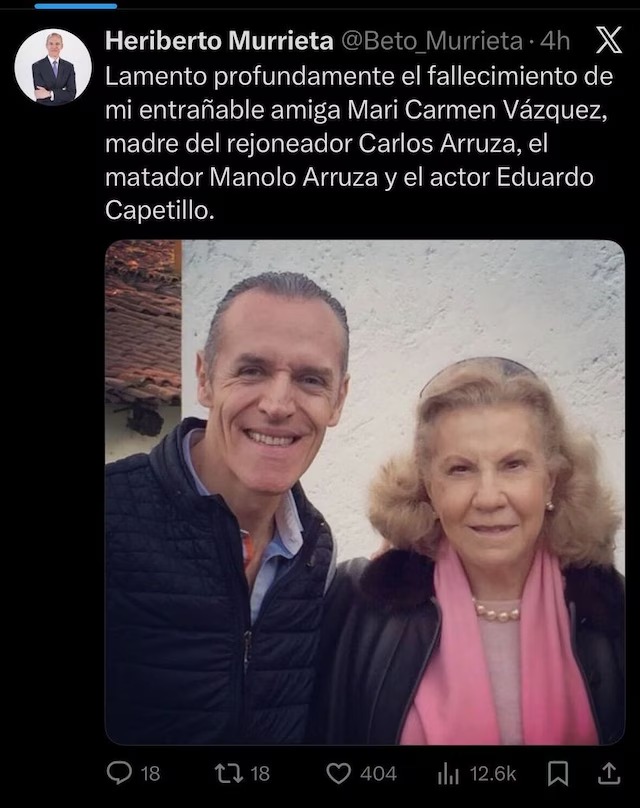Bookmark this tweet
640x808 pixels.
pyautogui.click(x=558, y=773)
